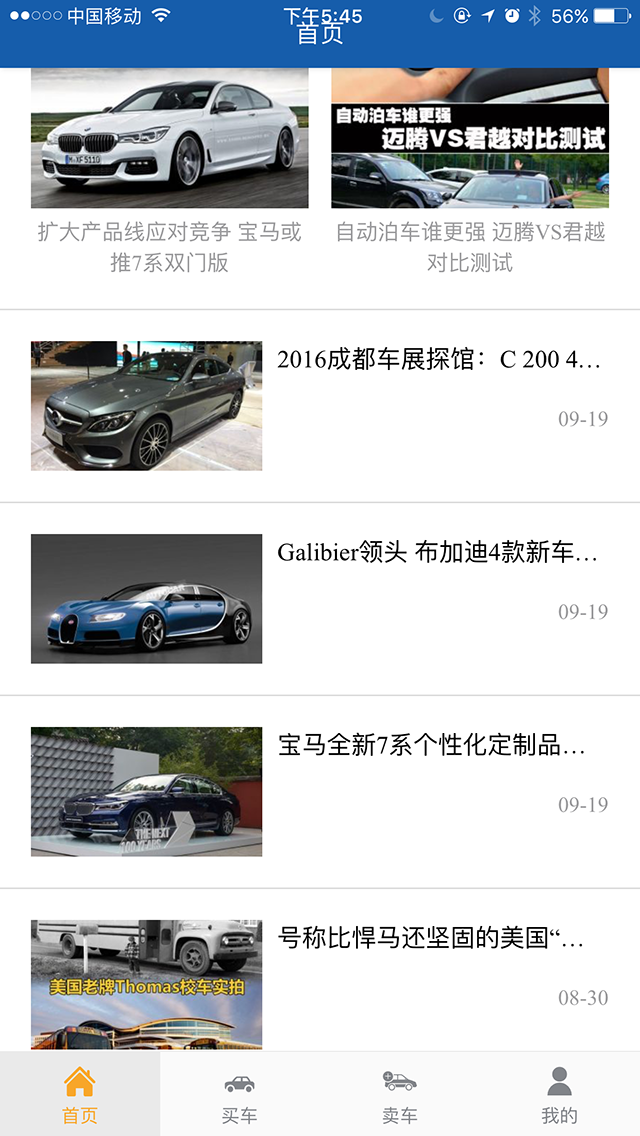Switch to the 买车 tab
640x1136 pixels.
(x=240, y=1094)
